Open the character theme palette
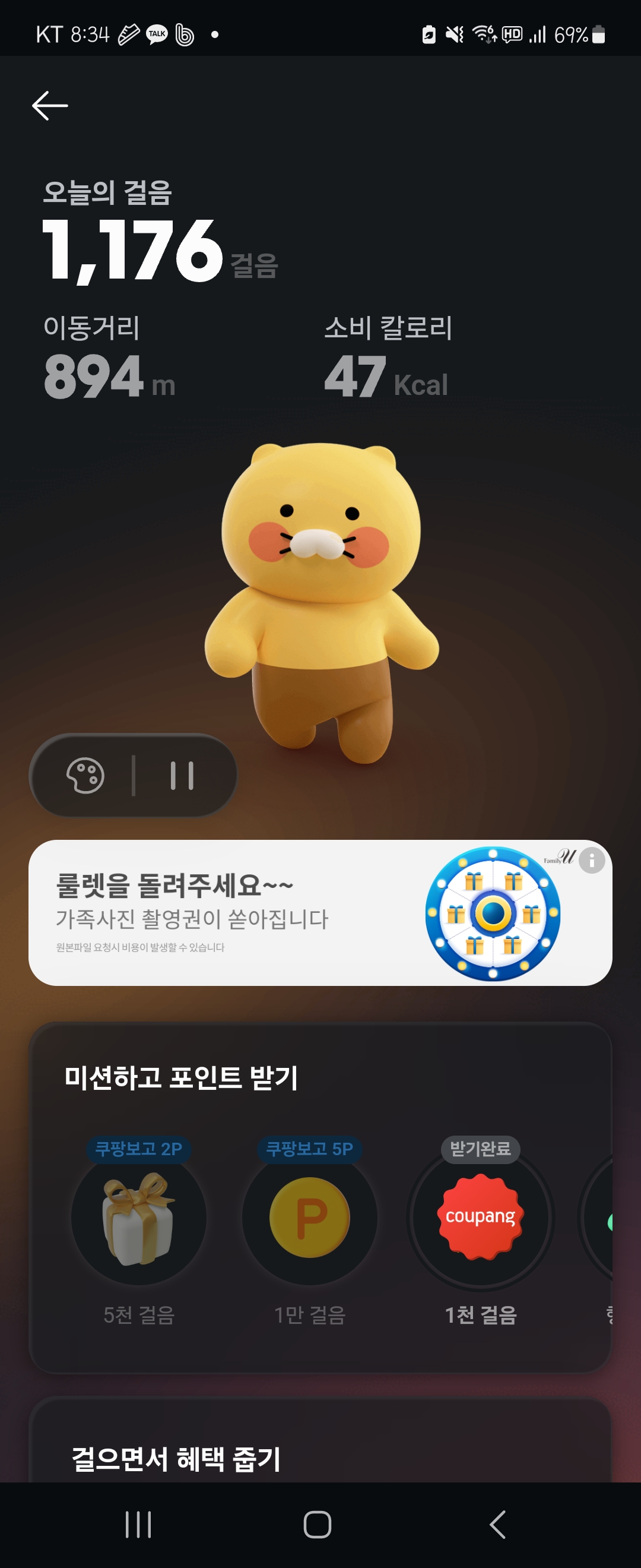This screenshot has height=1568, width=641. coord(85,776)
